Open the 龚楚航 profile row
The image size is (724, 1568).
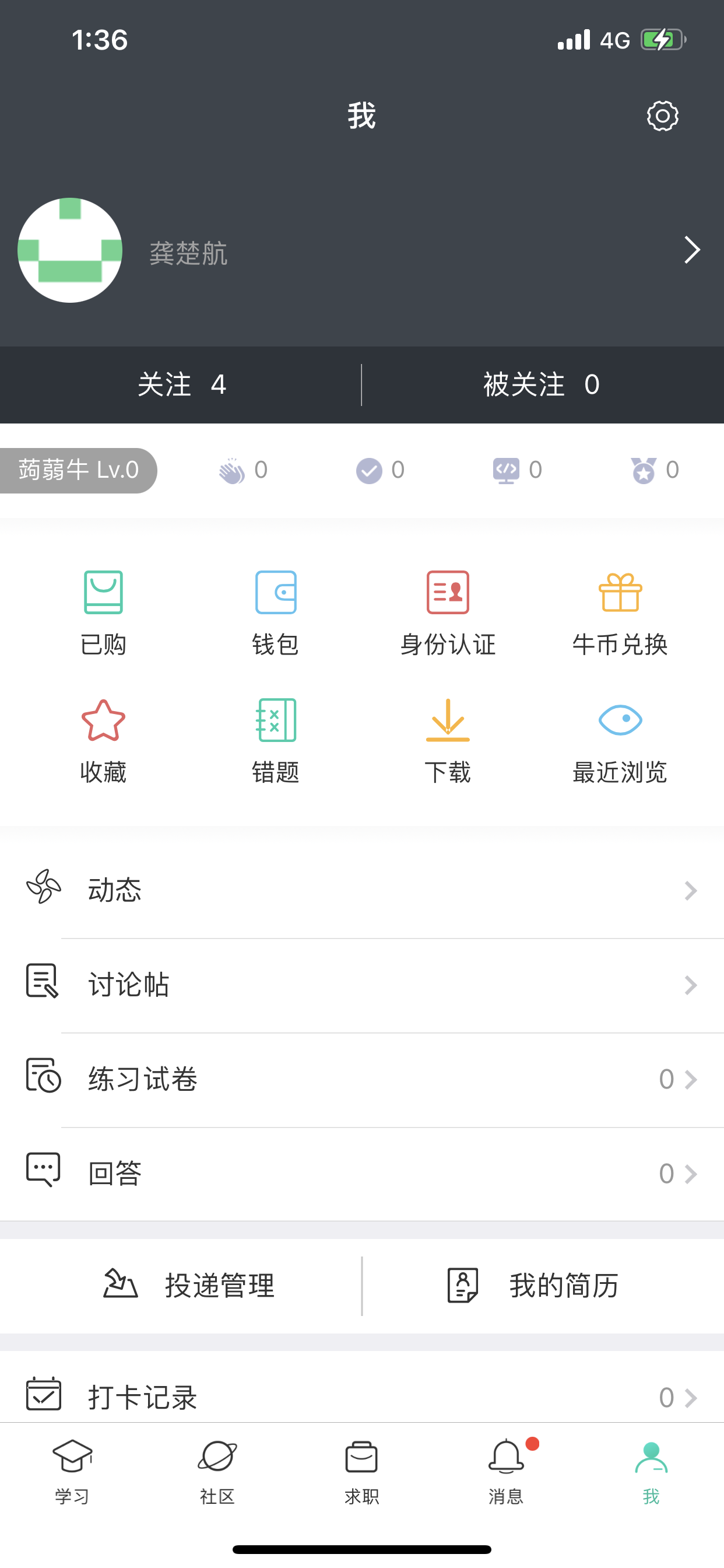[x=361, y=250]
